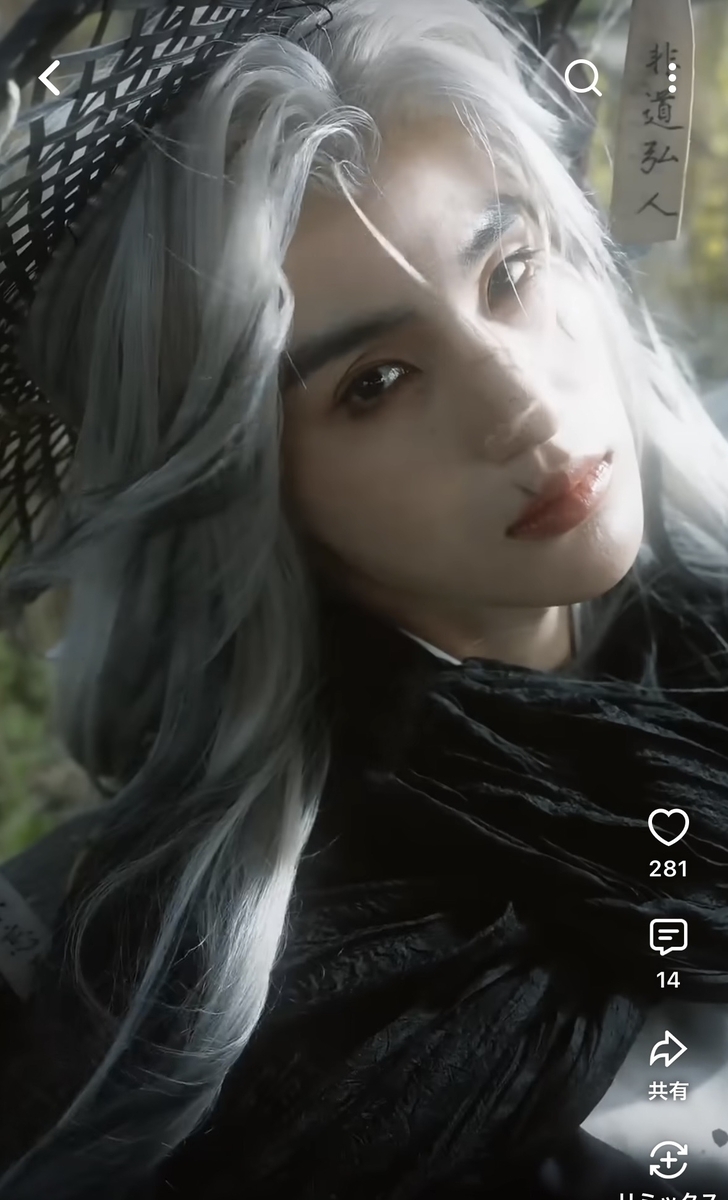This screenshot has width=728, height=1200.
Task: Like this video with the heart icon
Action: point(668,827)
